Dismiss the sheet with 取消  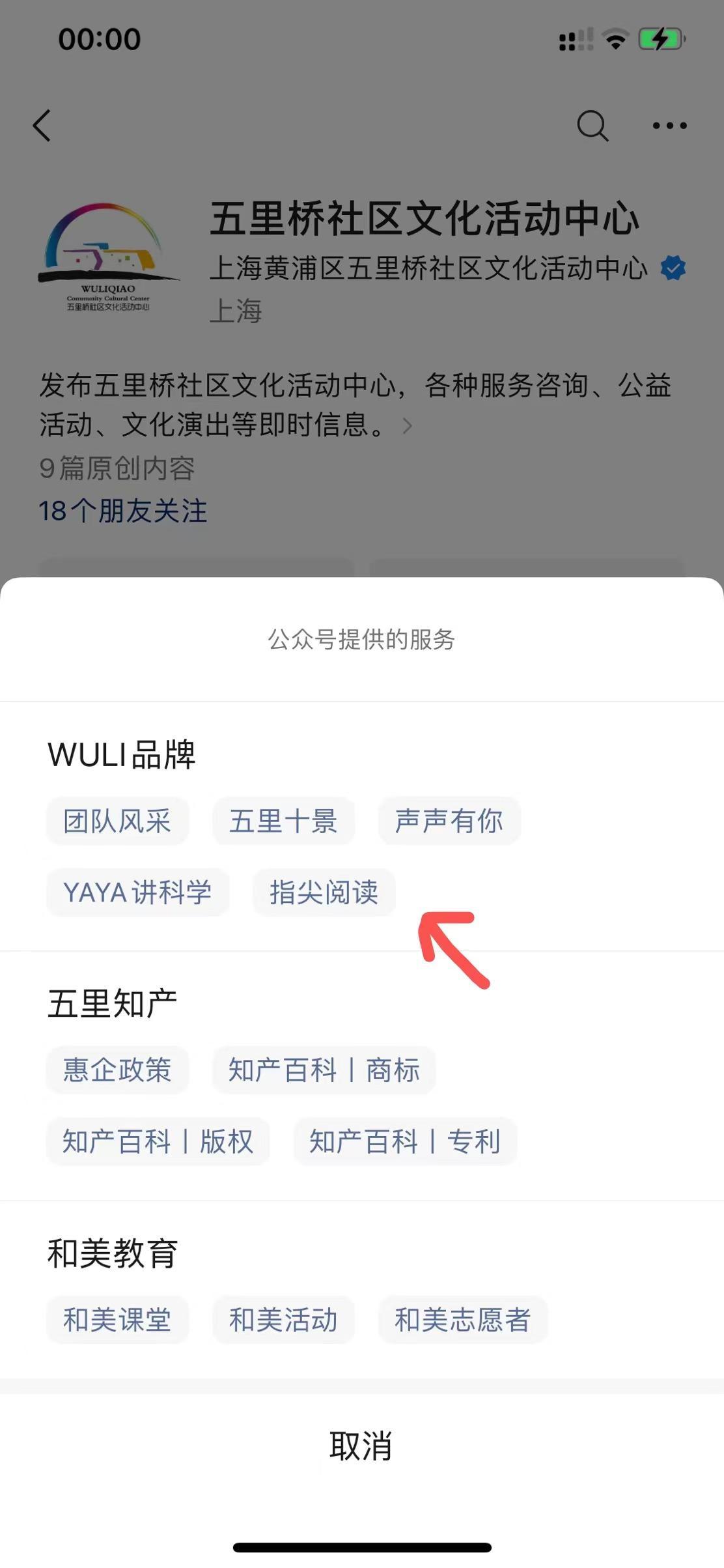pyautogui.click(x=361, y=1446)
